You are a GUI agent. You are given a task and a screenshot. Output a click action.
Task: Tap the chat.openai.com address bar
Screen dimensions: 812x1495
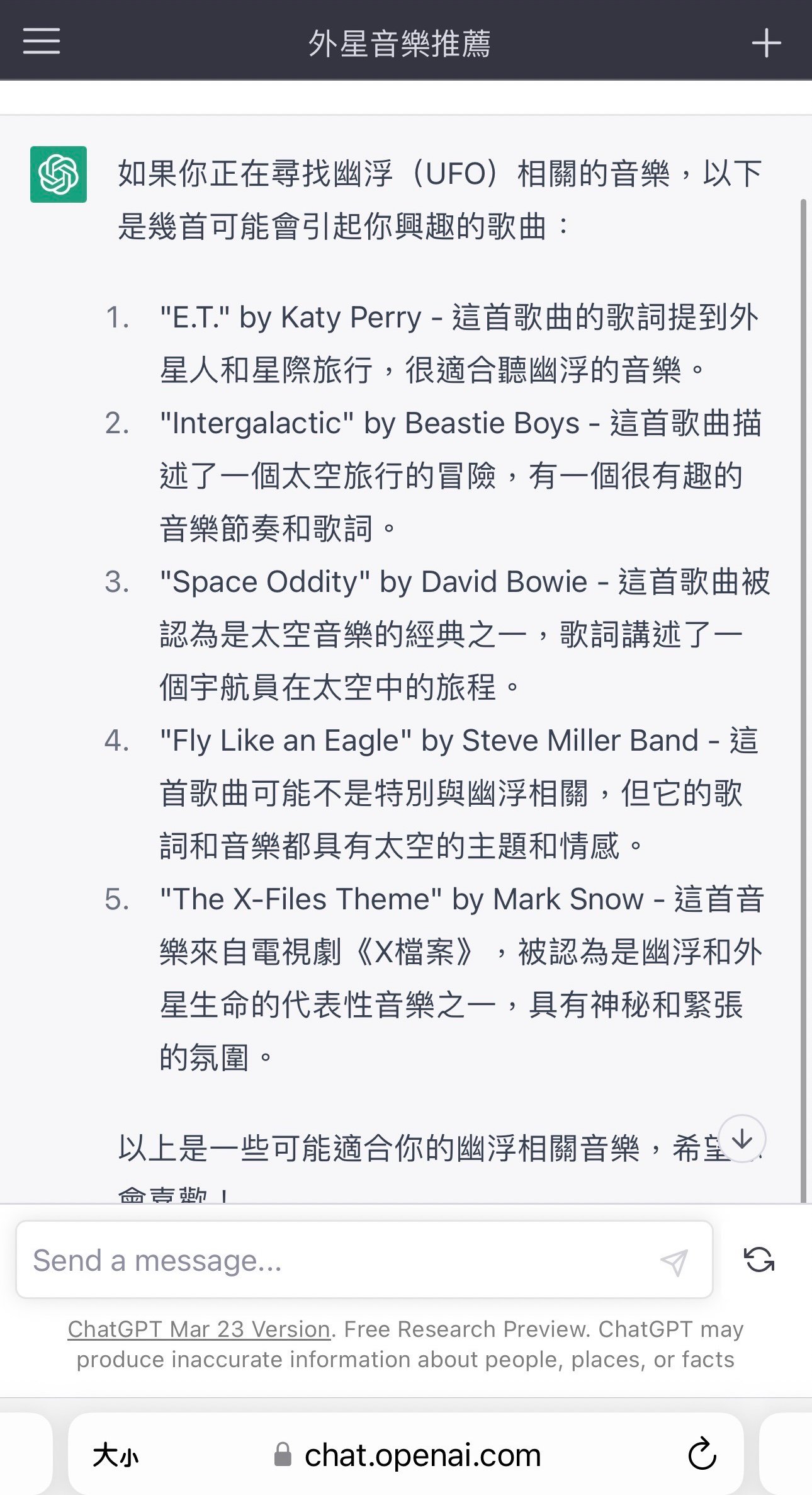tap(422, 1455)
